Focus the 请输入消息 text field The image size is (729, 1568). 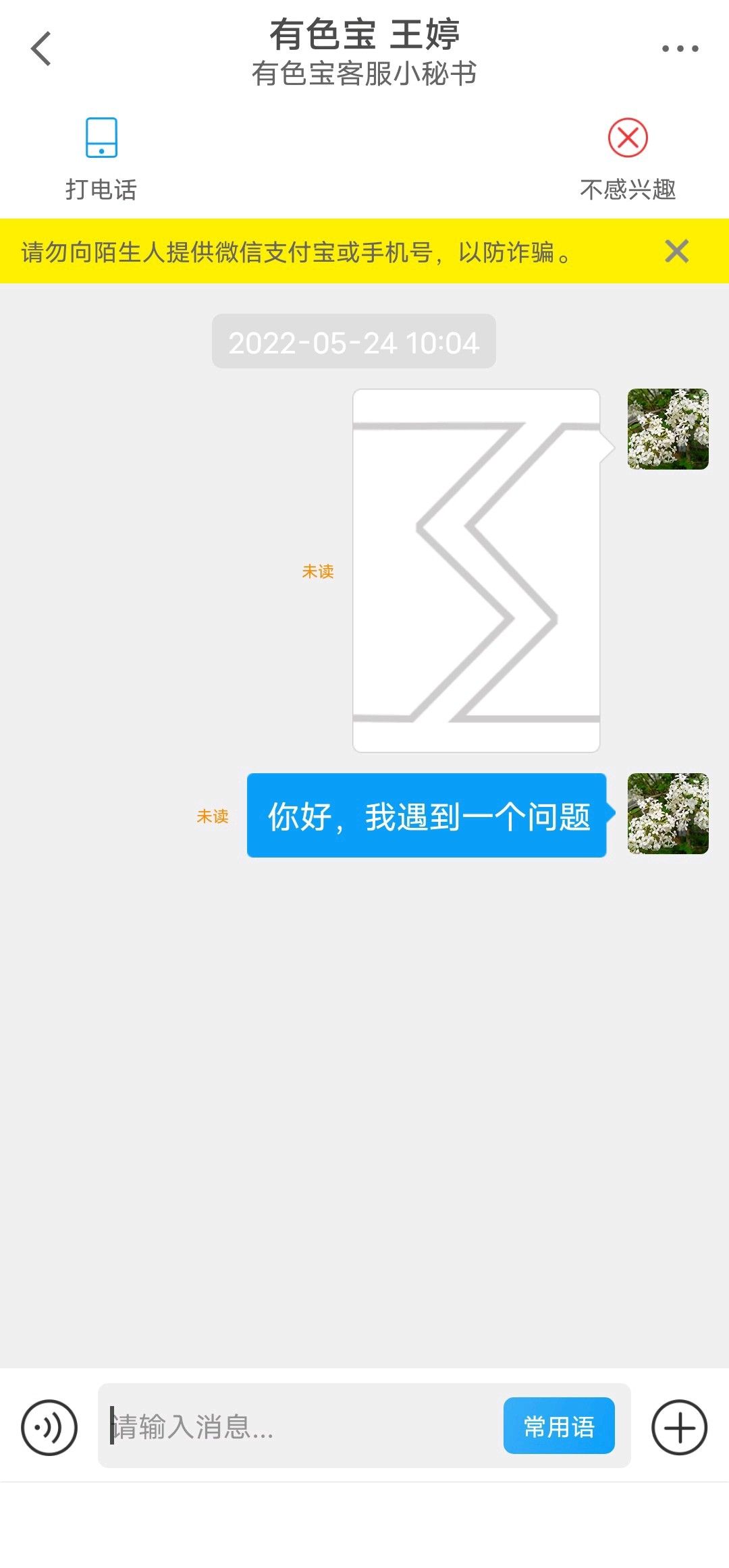coord(304,1427)
